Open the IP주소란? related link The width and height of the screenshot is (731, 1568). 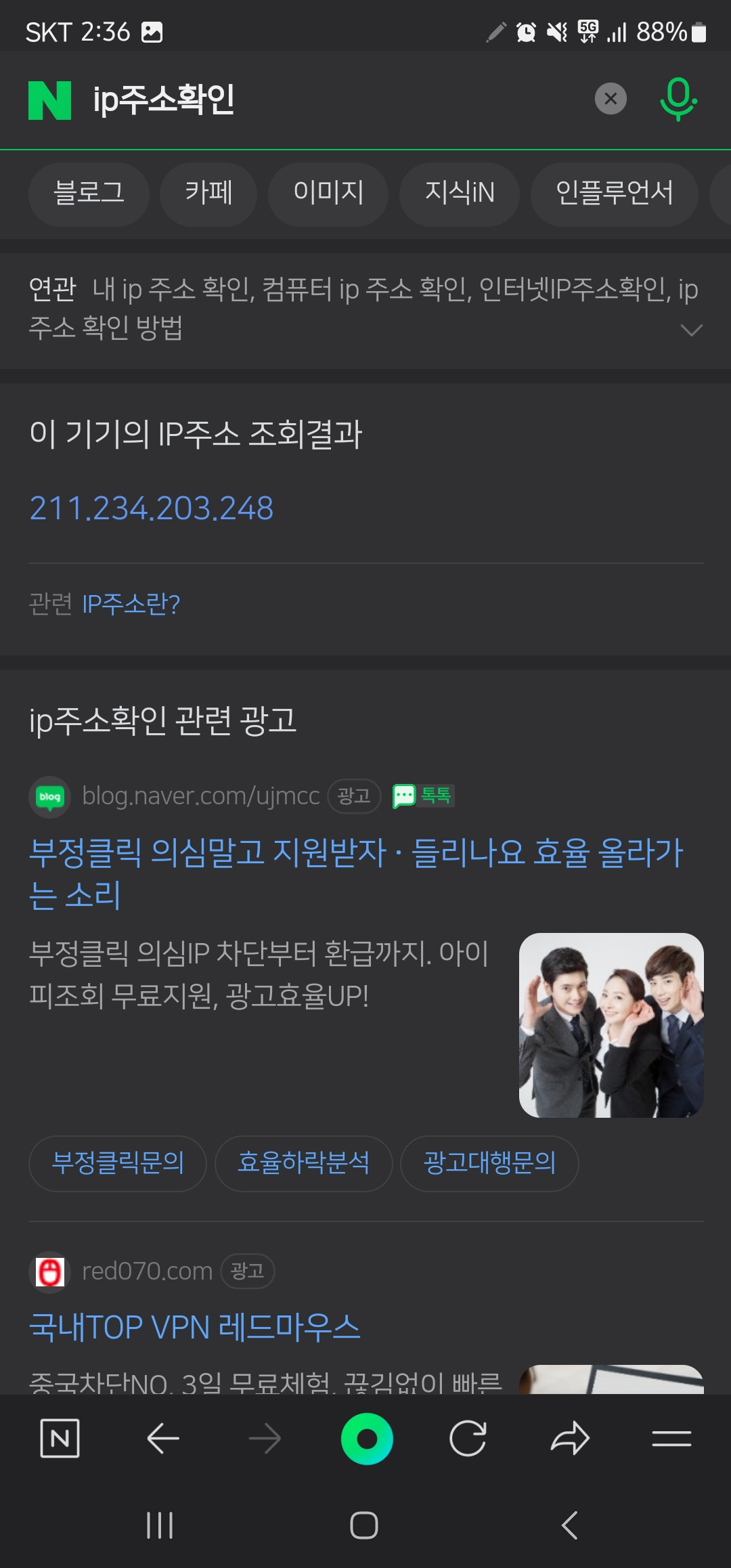pyautogui.click(x=131, y=604)
